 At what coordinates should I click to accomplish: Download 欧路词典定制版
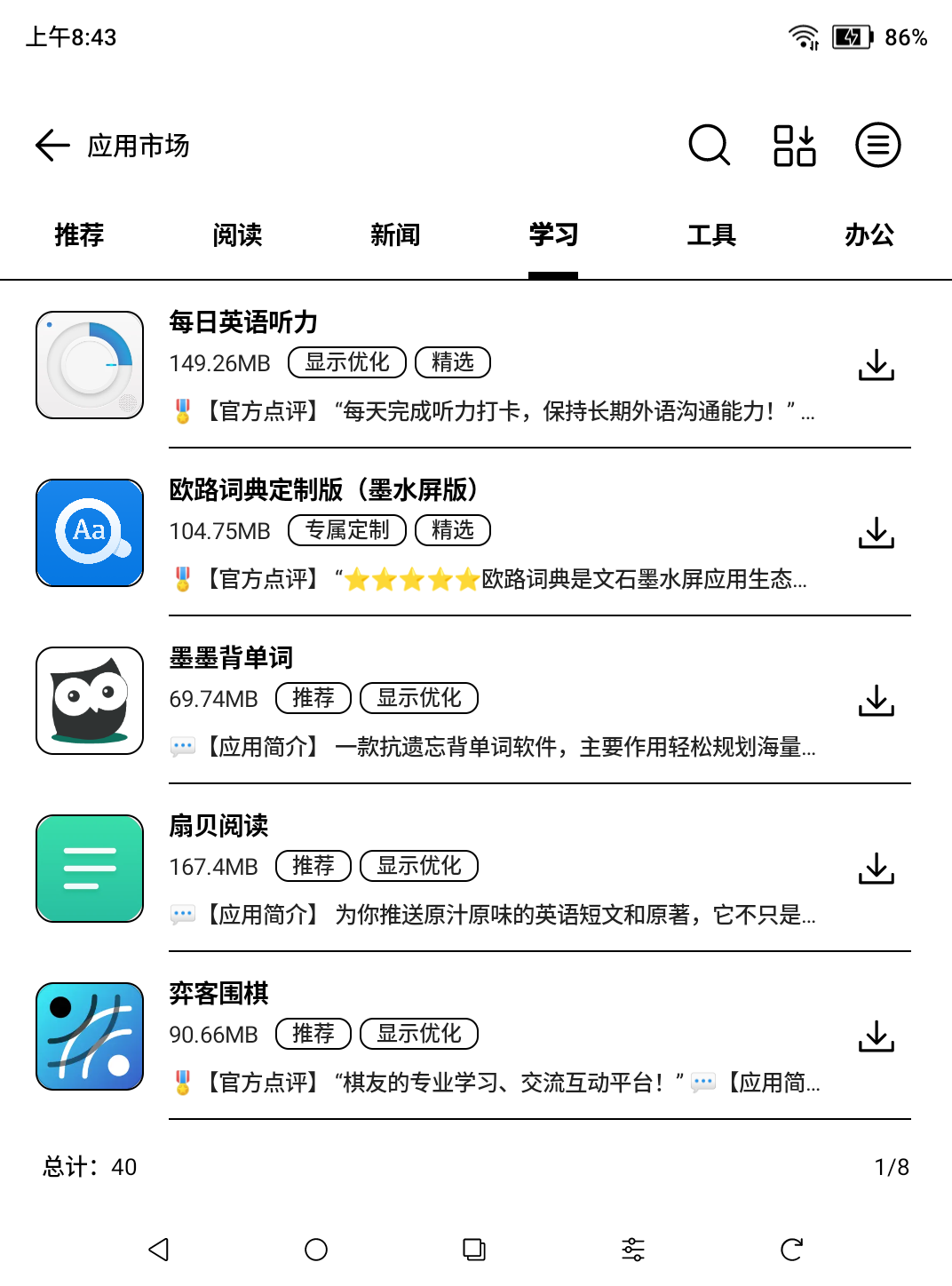(876, 533)
